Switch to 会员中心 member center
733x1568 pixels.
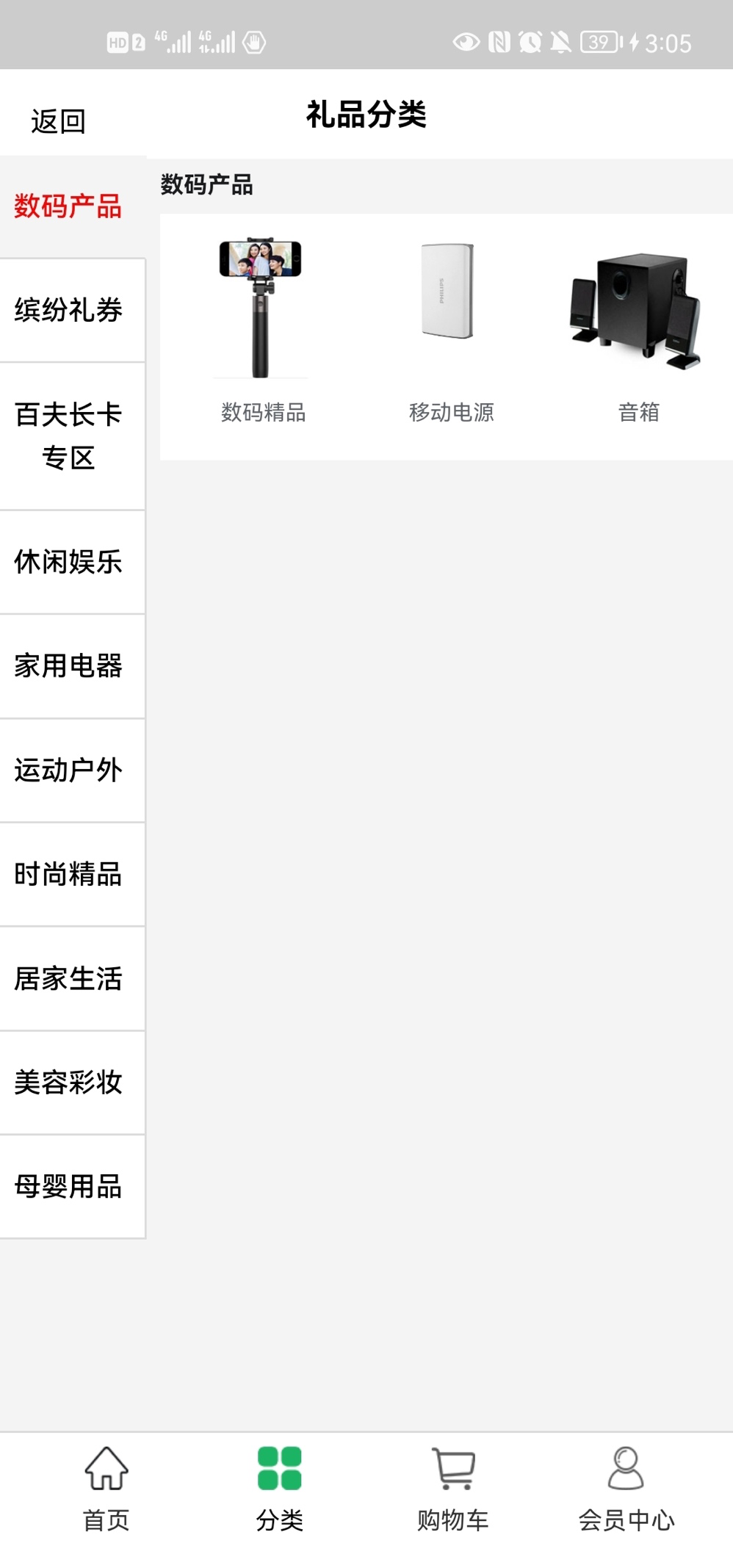(x=626, y=1489)
